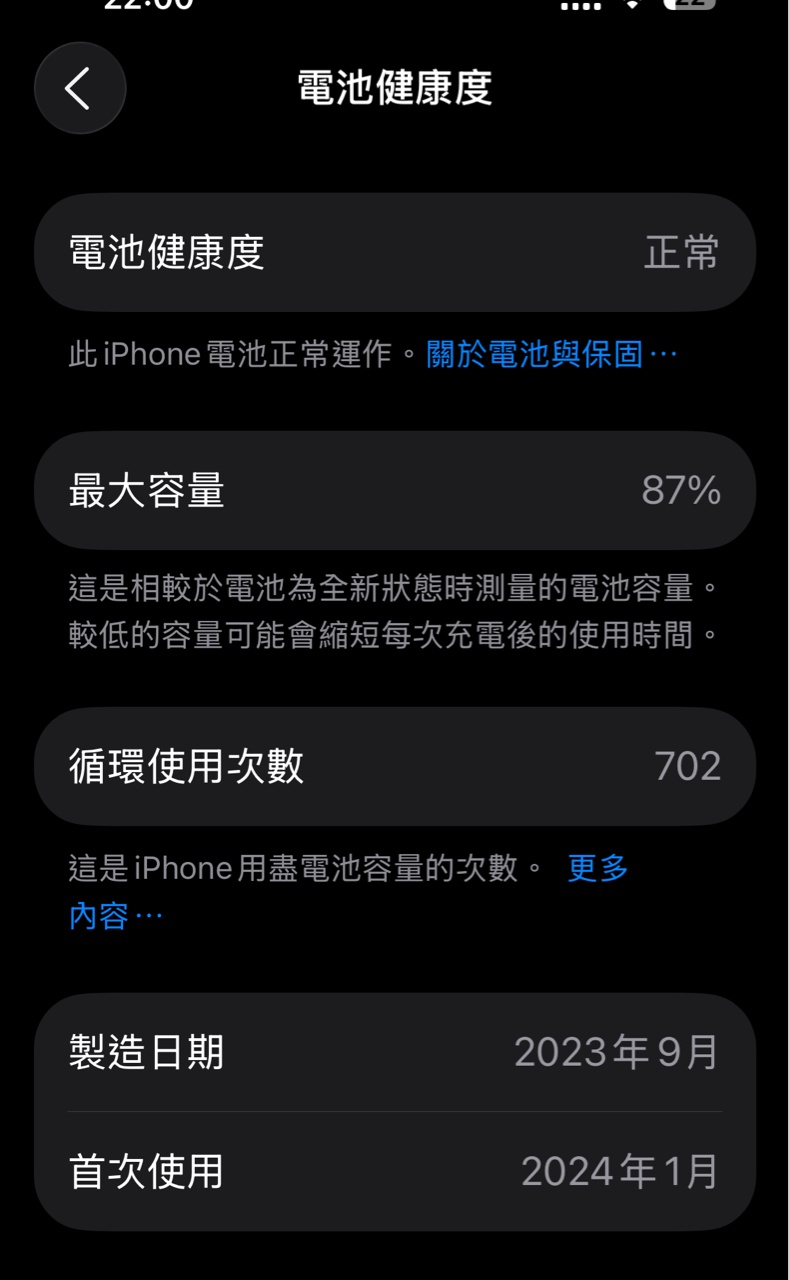Open the 關於電池與保固 link

coord(550,354)
